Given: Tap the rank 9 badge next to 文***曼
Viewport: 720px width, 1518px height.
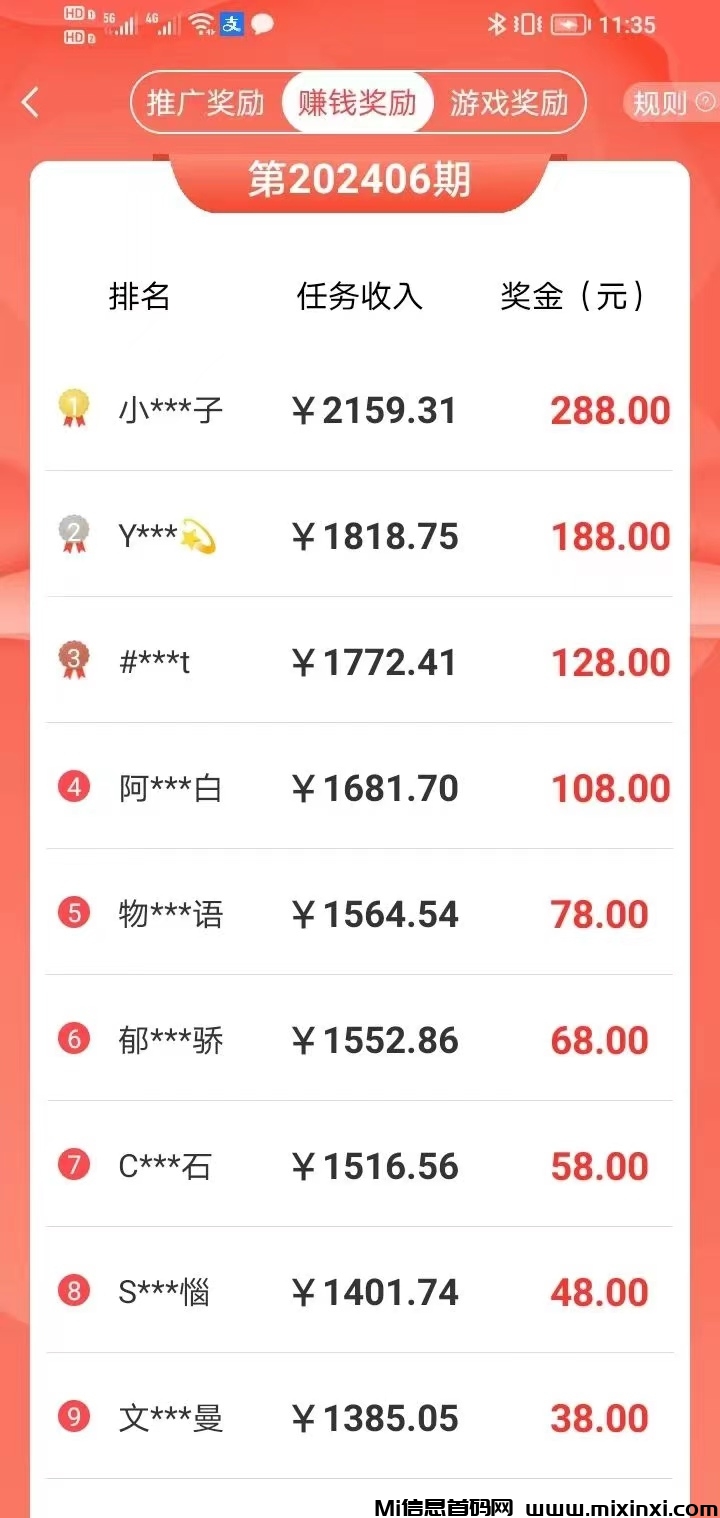Looking at the screenshot, I should 73,1418.
